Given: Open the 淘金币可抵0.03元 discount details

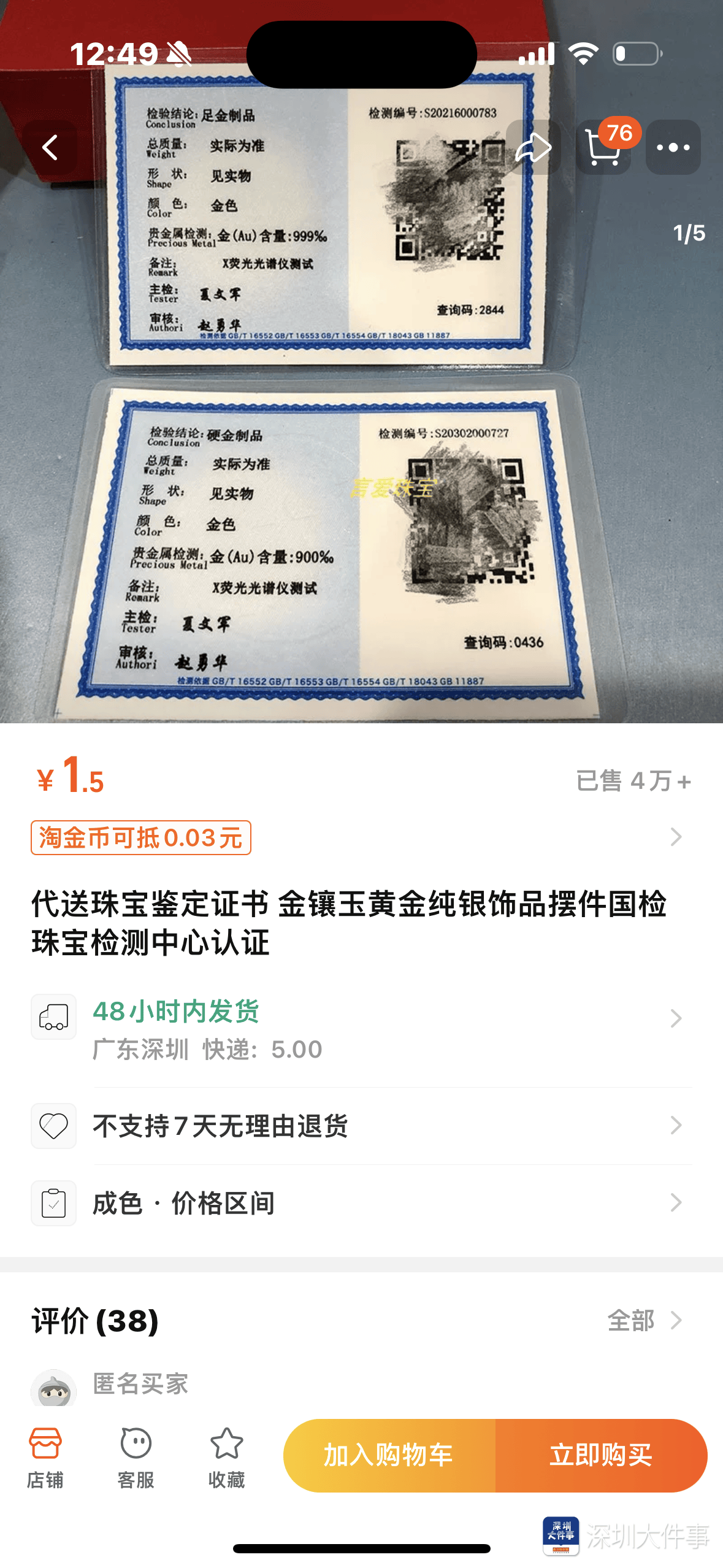Looking at the screenshot, I should pyautogui.click(x=141, y=837).
